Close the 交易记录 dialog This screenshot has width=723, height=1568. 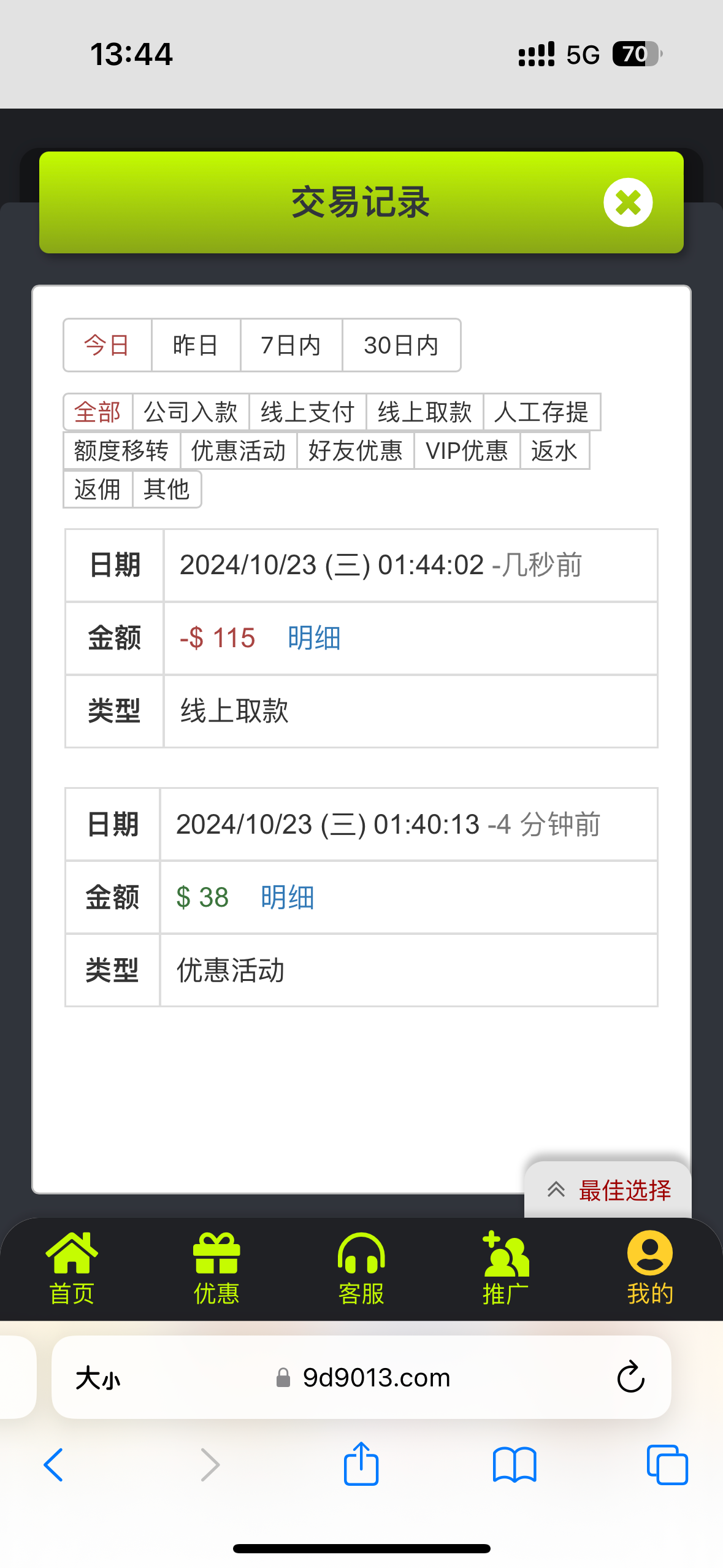pyautogui.click(x=627, y=202)
